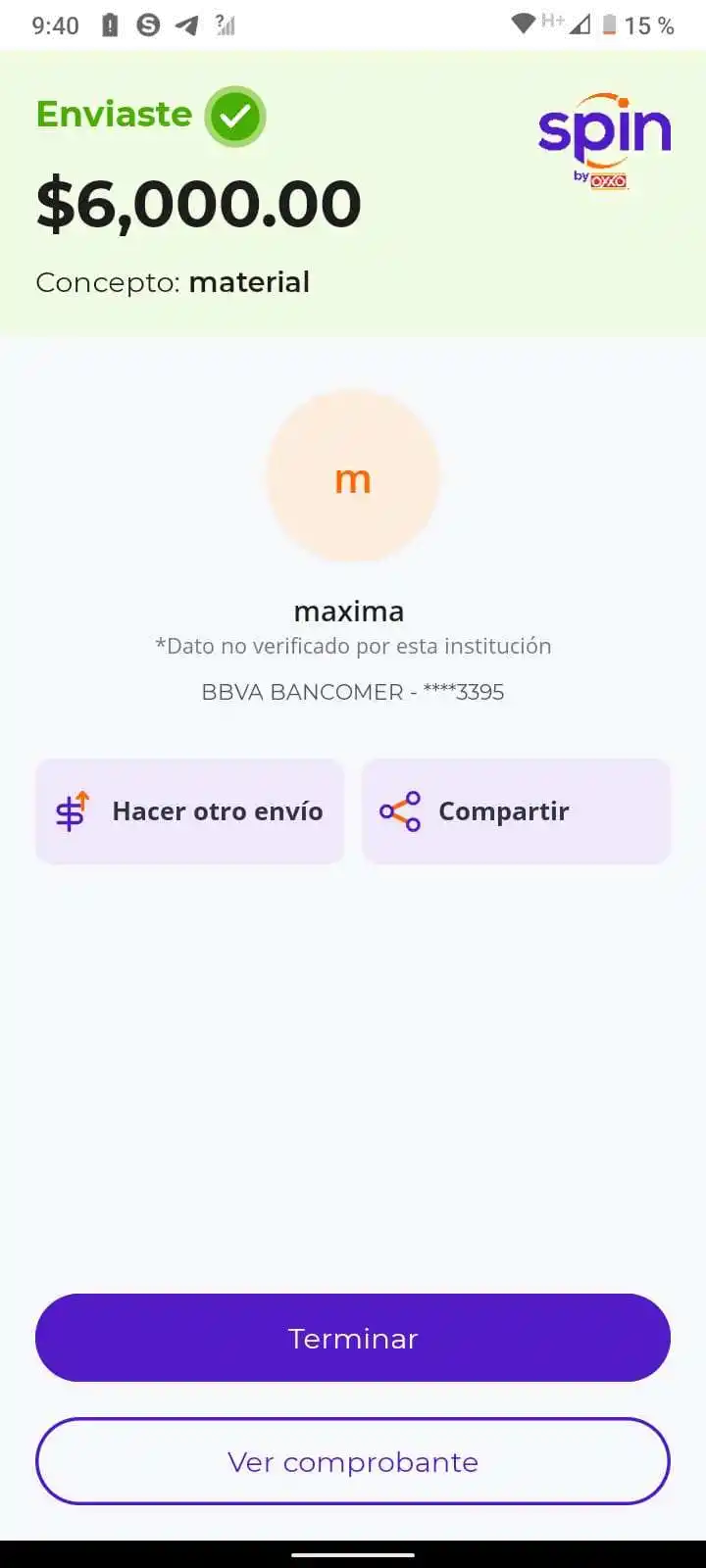Finish with the Terminar button

353,1338
